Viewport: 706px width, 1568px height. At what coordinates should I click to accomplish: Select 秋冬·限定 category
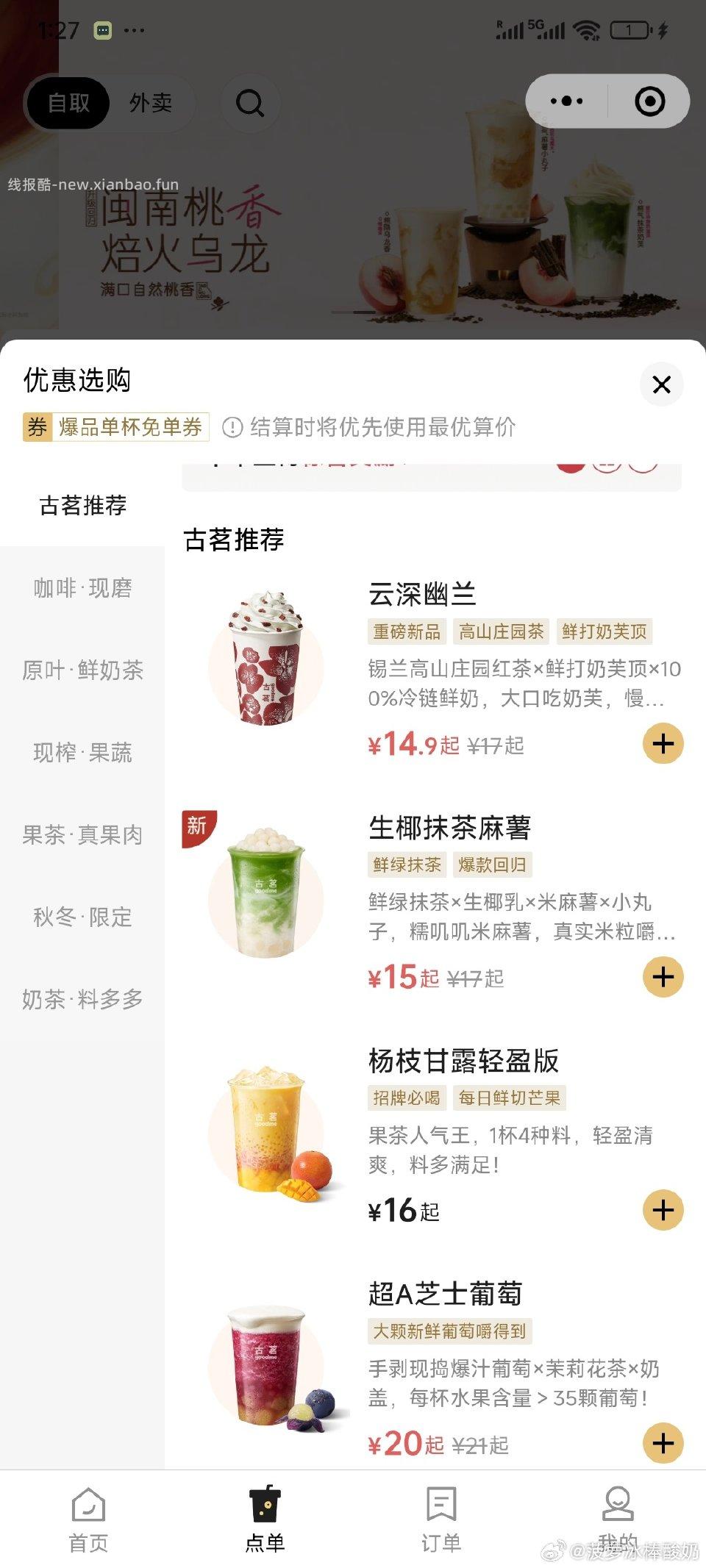click(82, 917)
